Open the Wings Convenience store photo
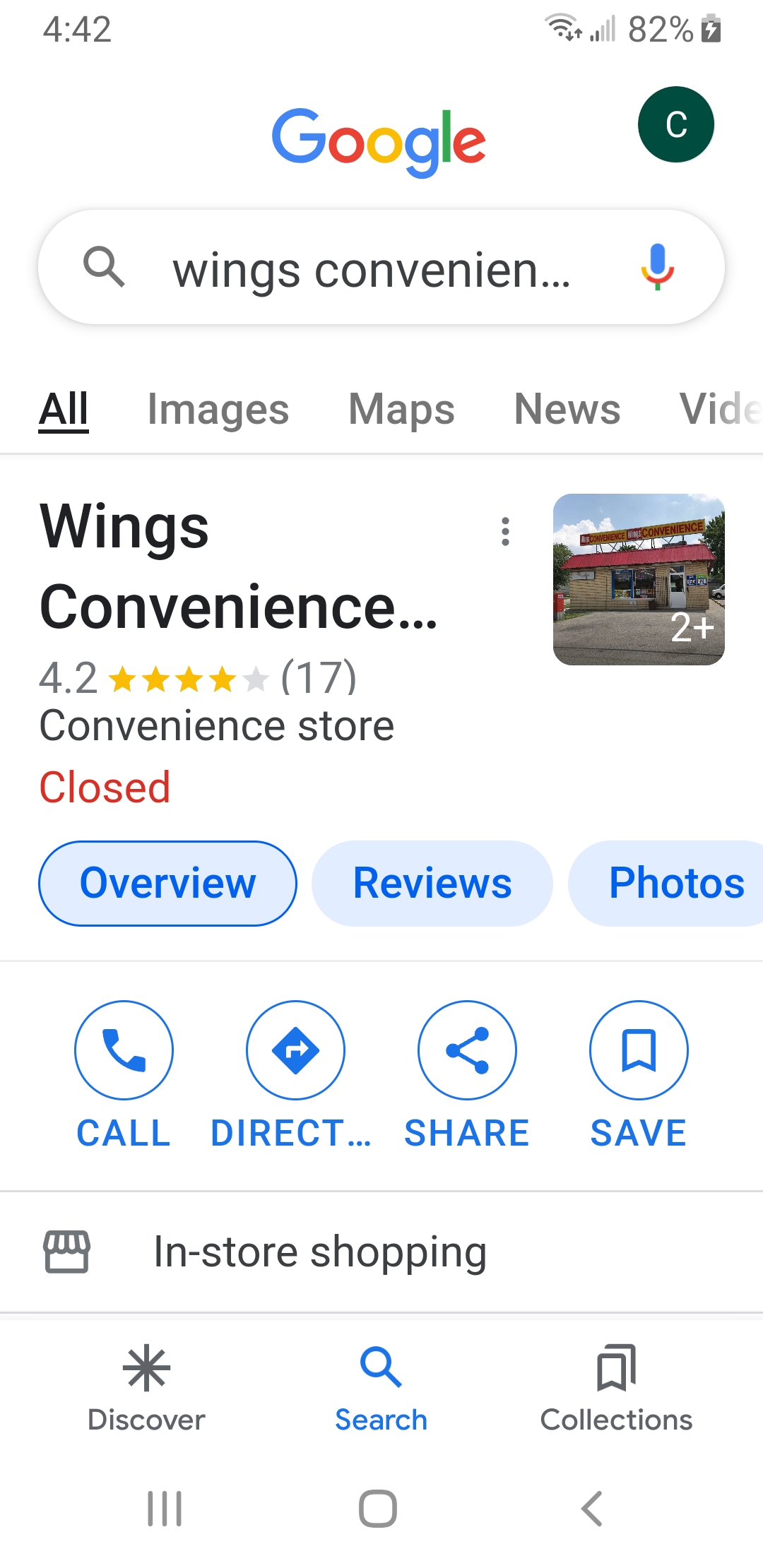This screenshot has height=1568, width=763. click(x=639, y=579)
